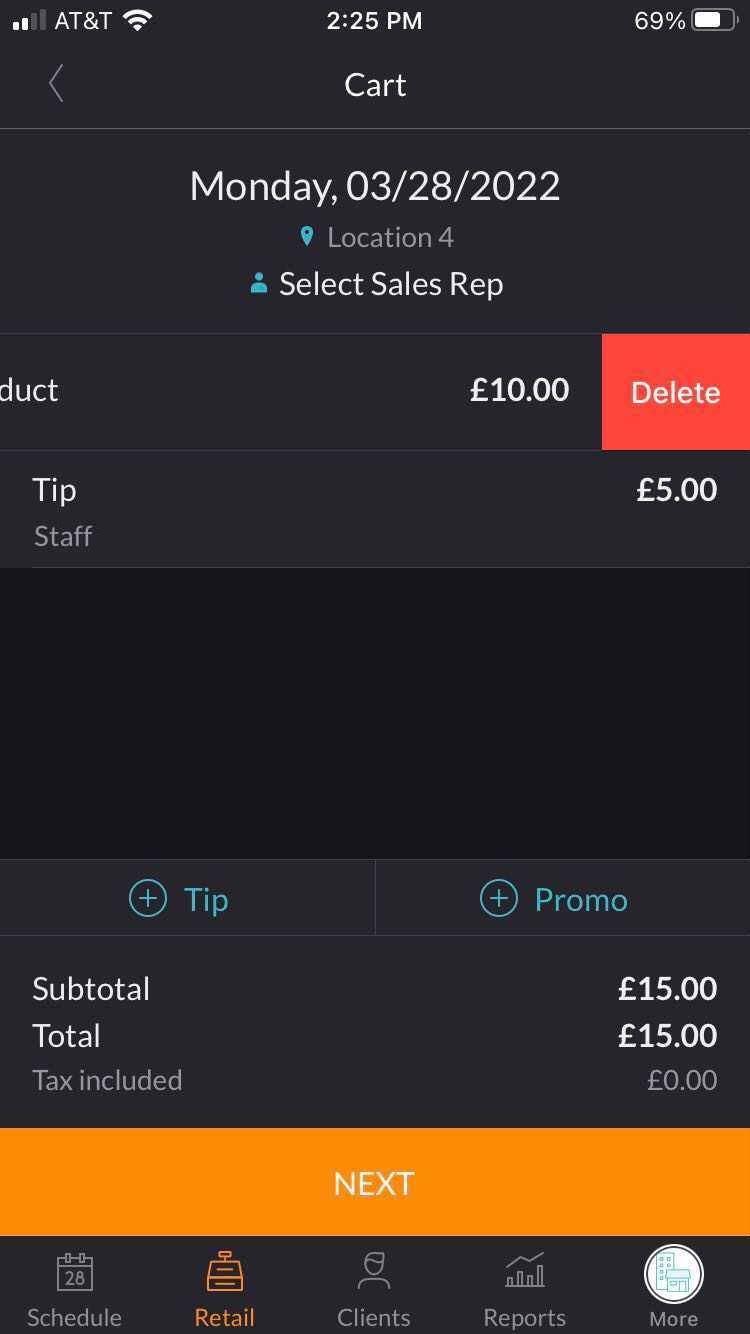The image size is (750, 1334).
Task: Click the plus icon next to Tip
Action: click(147, 898)
